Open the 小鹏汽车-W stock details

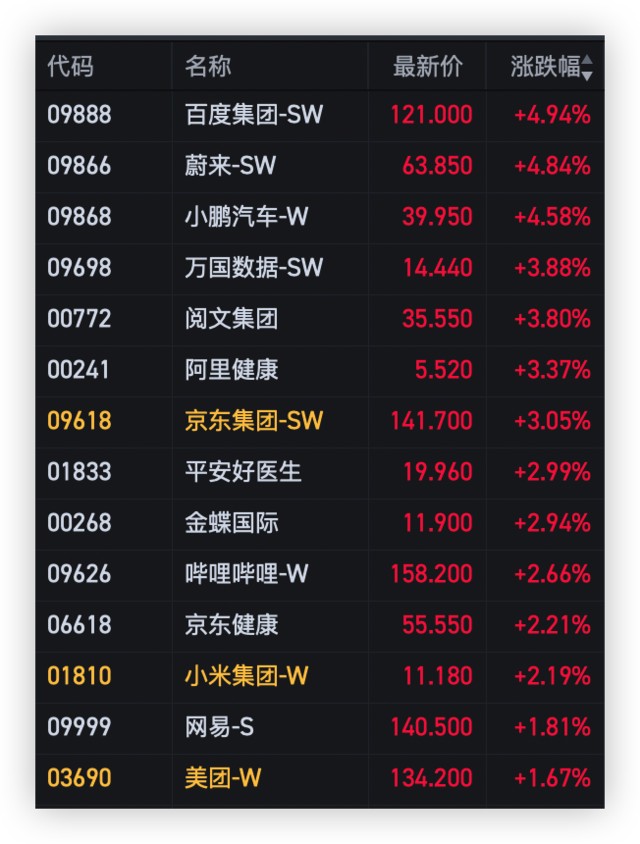coord(247,217)
